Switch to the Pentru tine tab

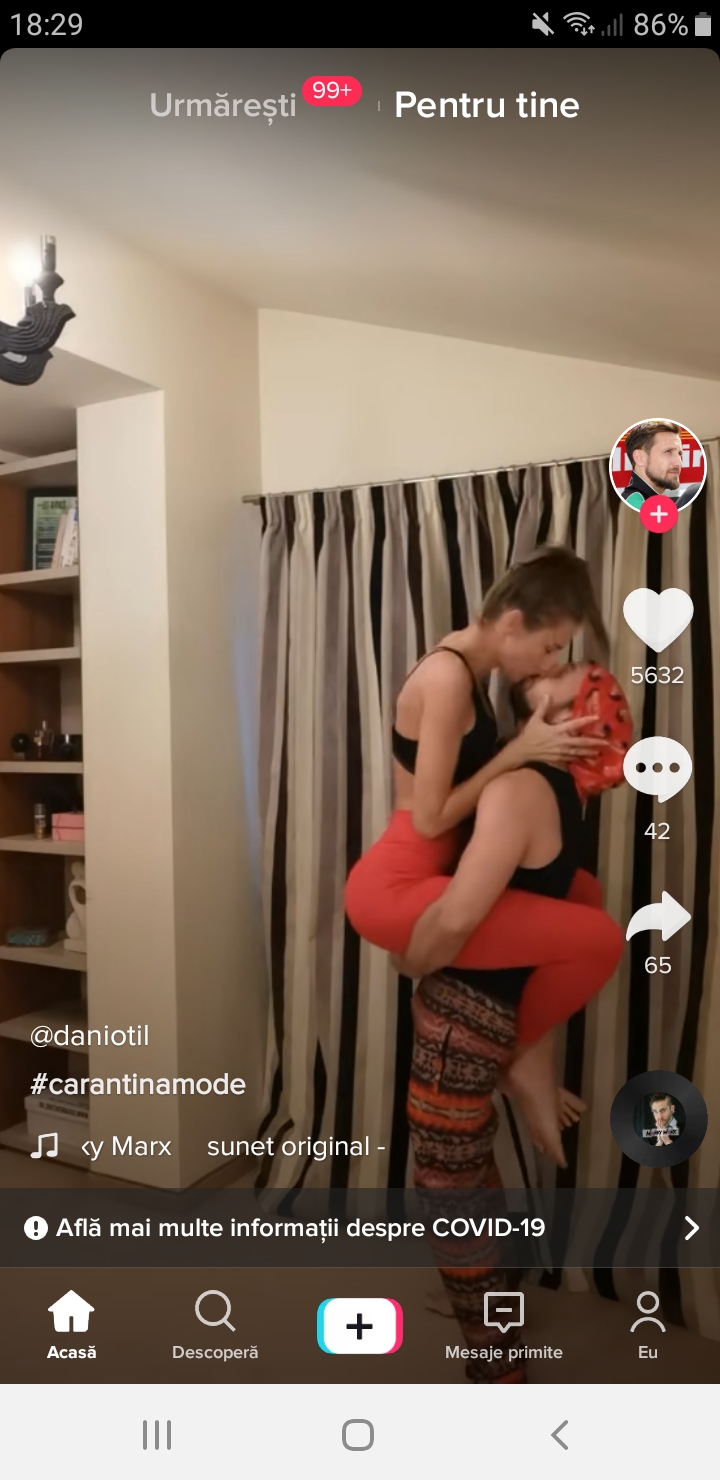[x=487, y=105]
